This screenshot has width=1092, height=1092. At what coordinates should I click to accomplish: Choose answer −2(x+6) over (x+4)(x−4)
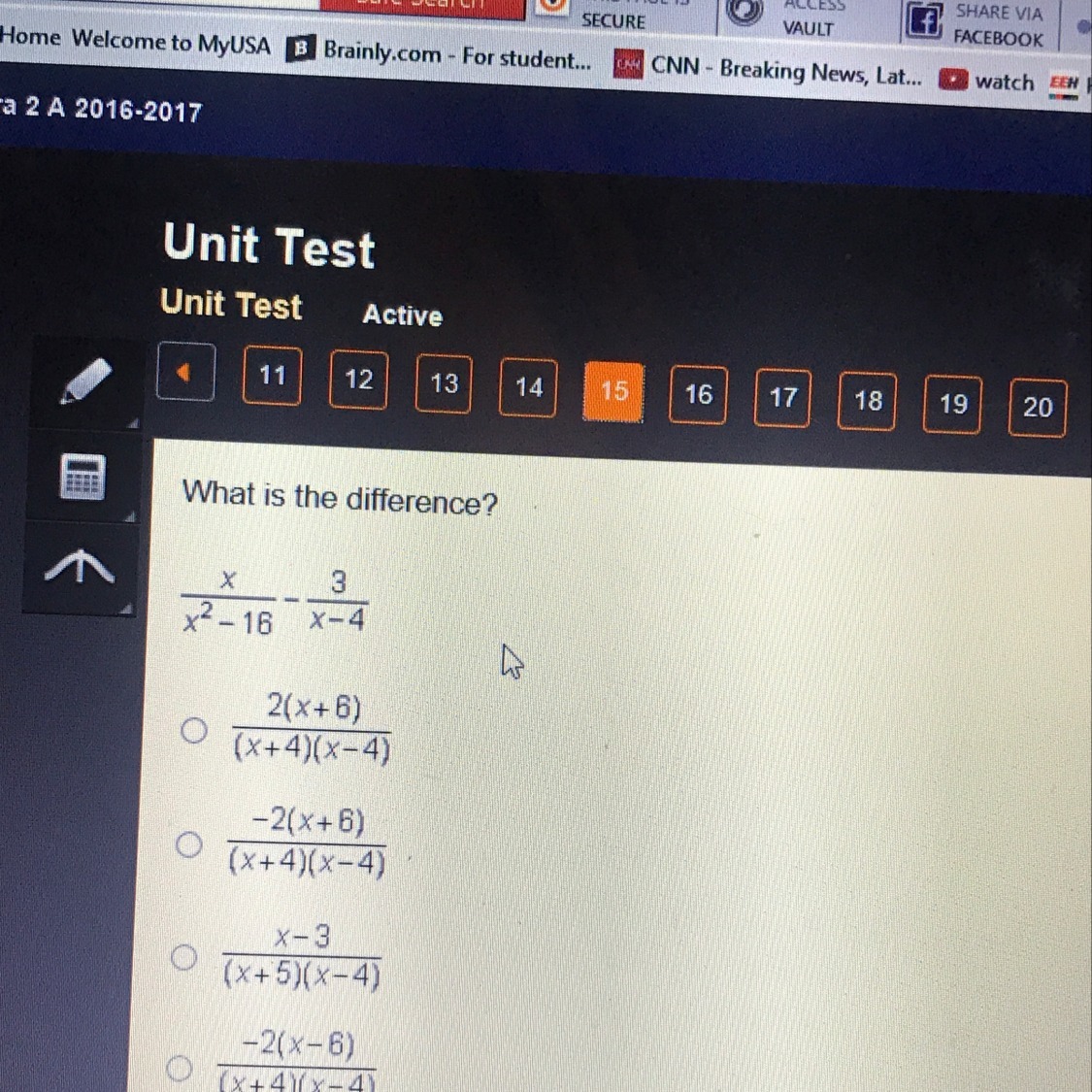coord(188,844)
